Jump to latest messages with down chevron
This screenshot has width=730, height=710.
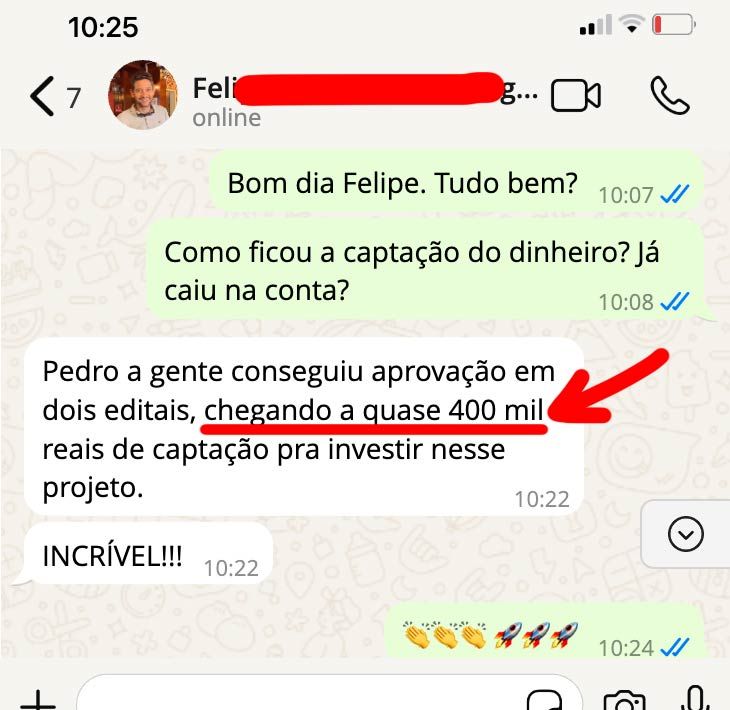pyautogui.click(x=685, y=535)
